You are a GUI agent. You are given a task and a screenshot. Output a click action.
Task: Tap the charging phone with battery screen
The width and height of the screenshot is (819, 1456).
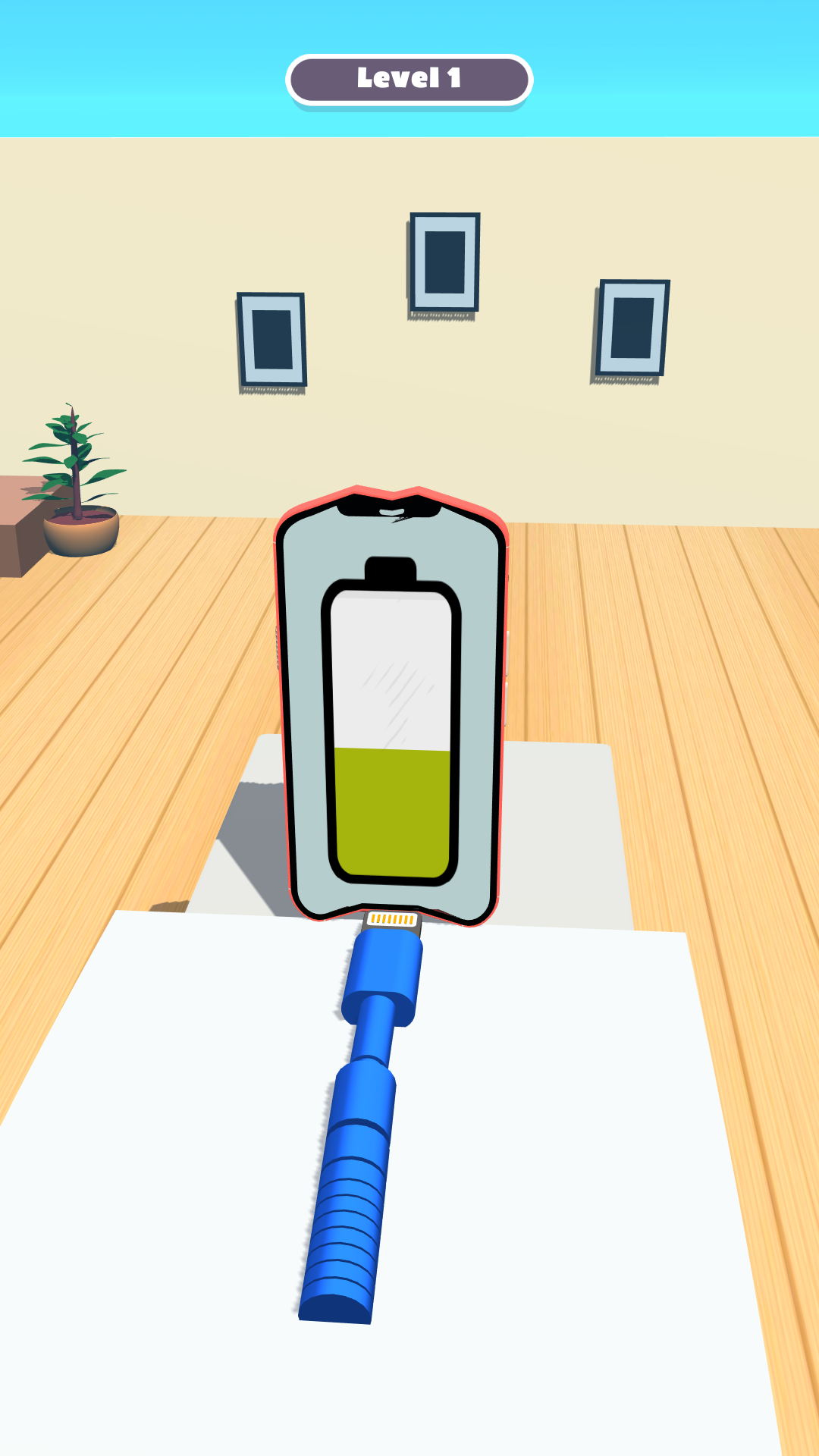(391, 705)
